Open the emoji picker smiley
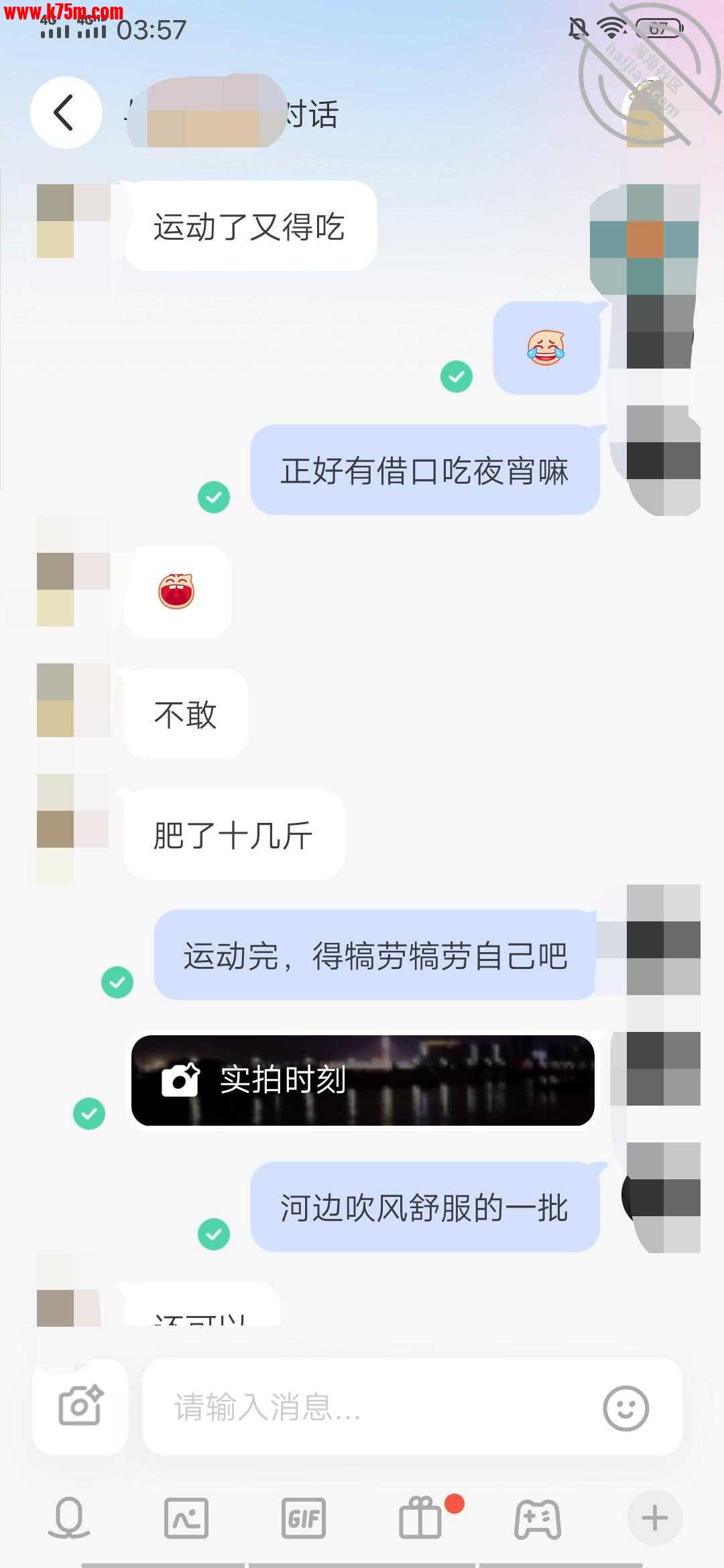This screenshot has width=724, height=1568. pos(625,1408)
